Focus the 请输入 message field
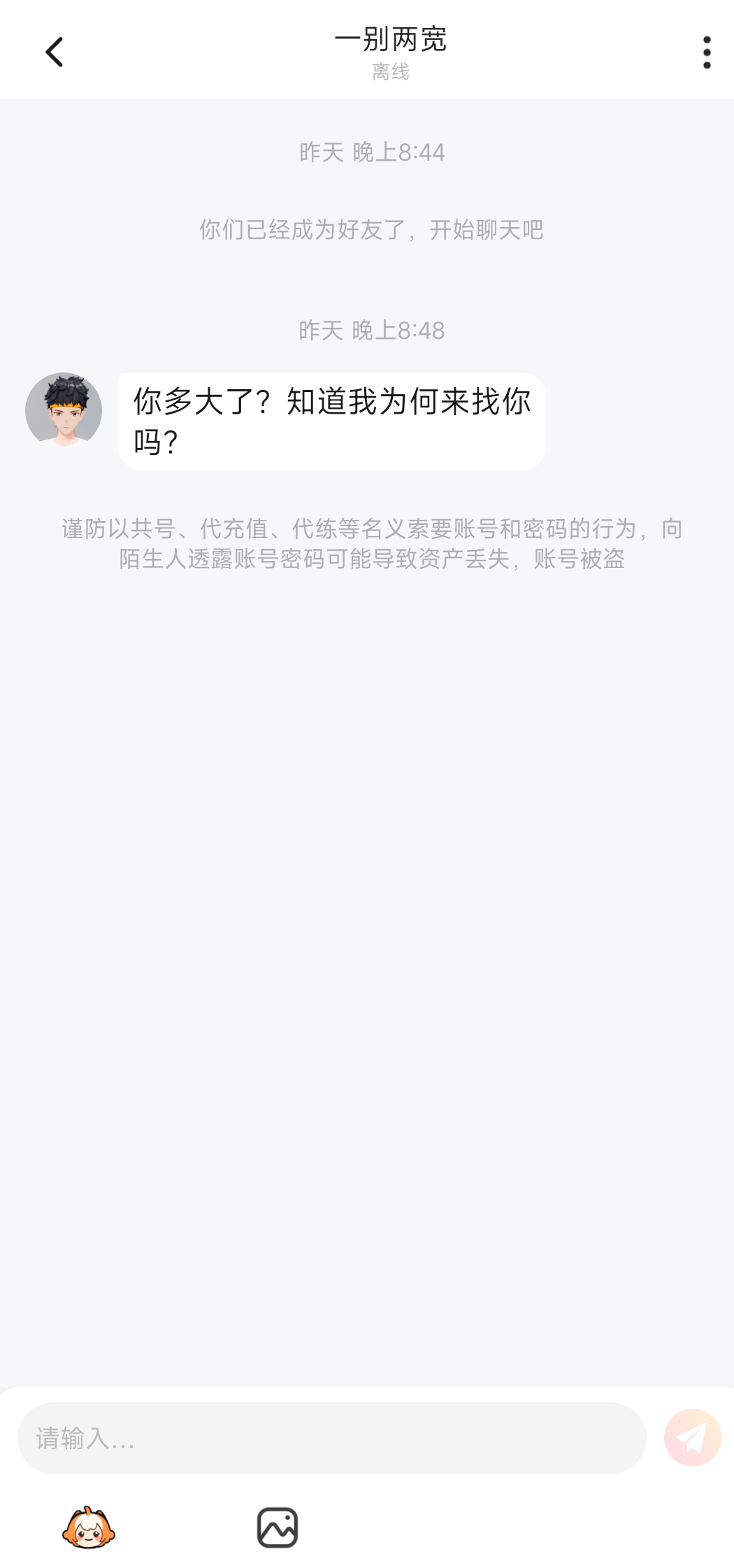Screen dimensions: 734x1568 tap(331, 1438)
